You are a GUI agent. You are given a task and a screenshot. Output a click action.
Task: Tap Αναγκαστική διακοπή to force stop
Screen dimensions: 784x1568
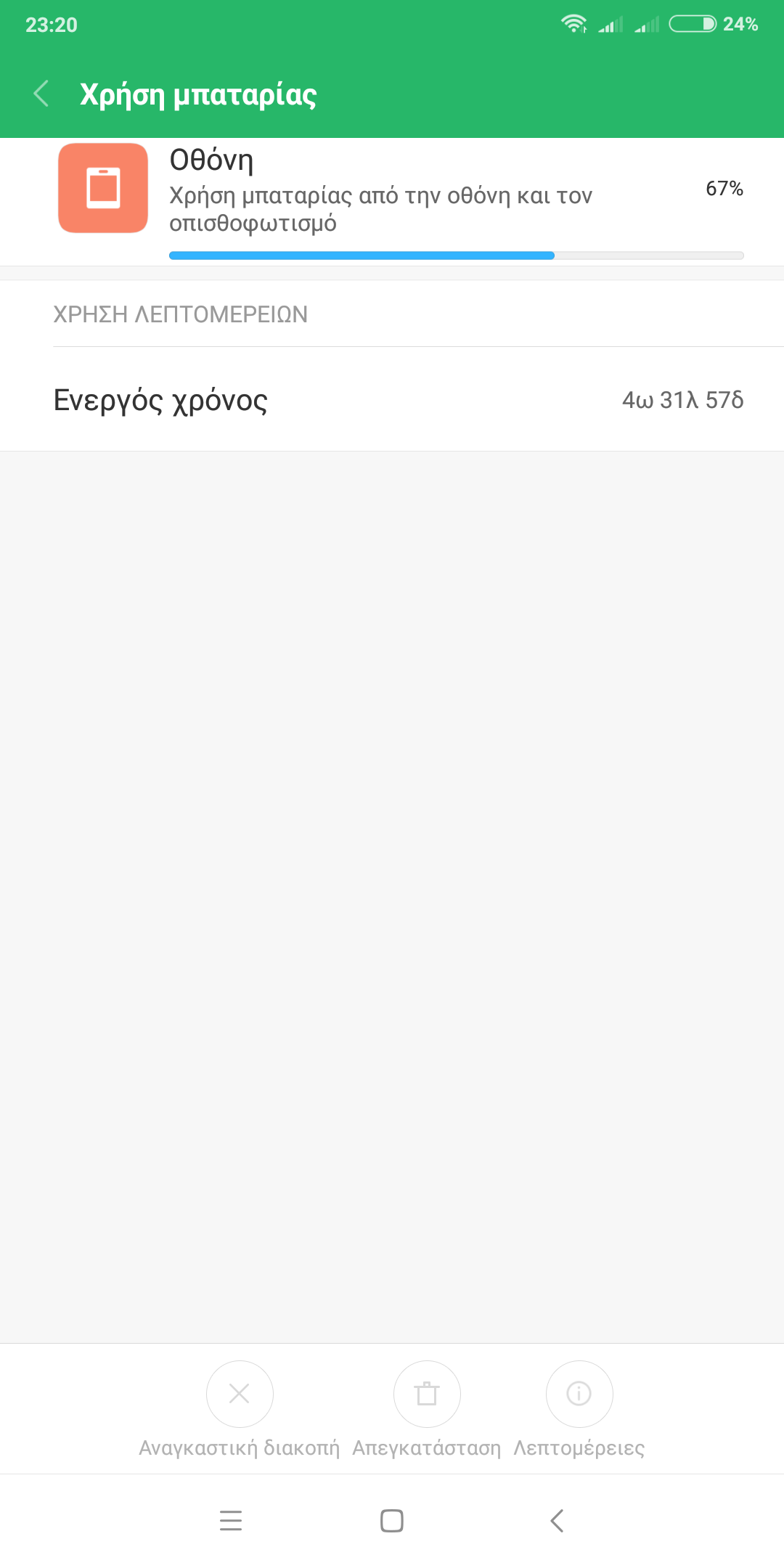point(240,1394)
